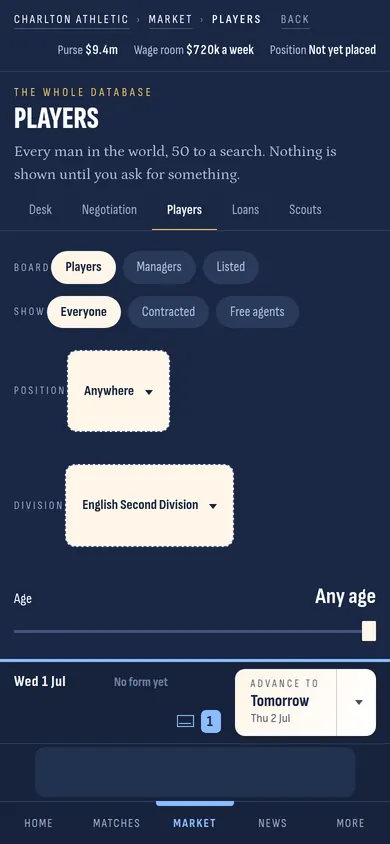Switch to the Desk tab
The width and height of the screenshot is (390, 844).
[40, 210]
